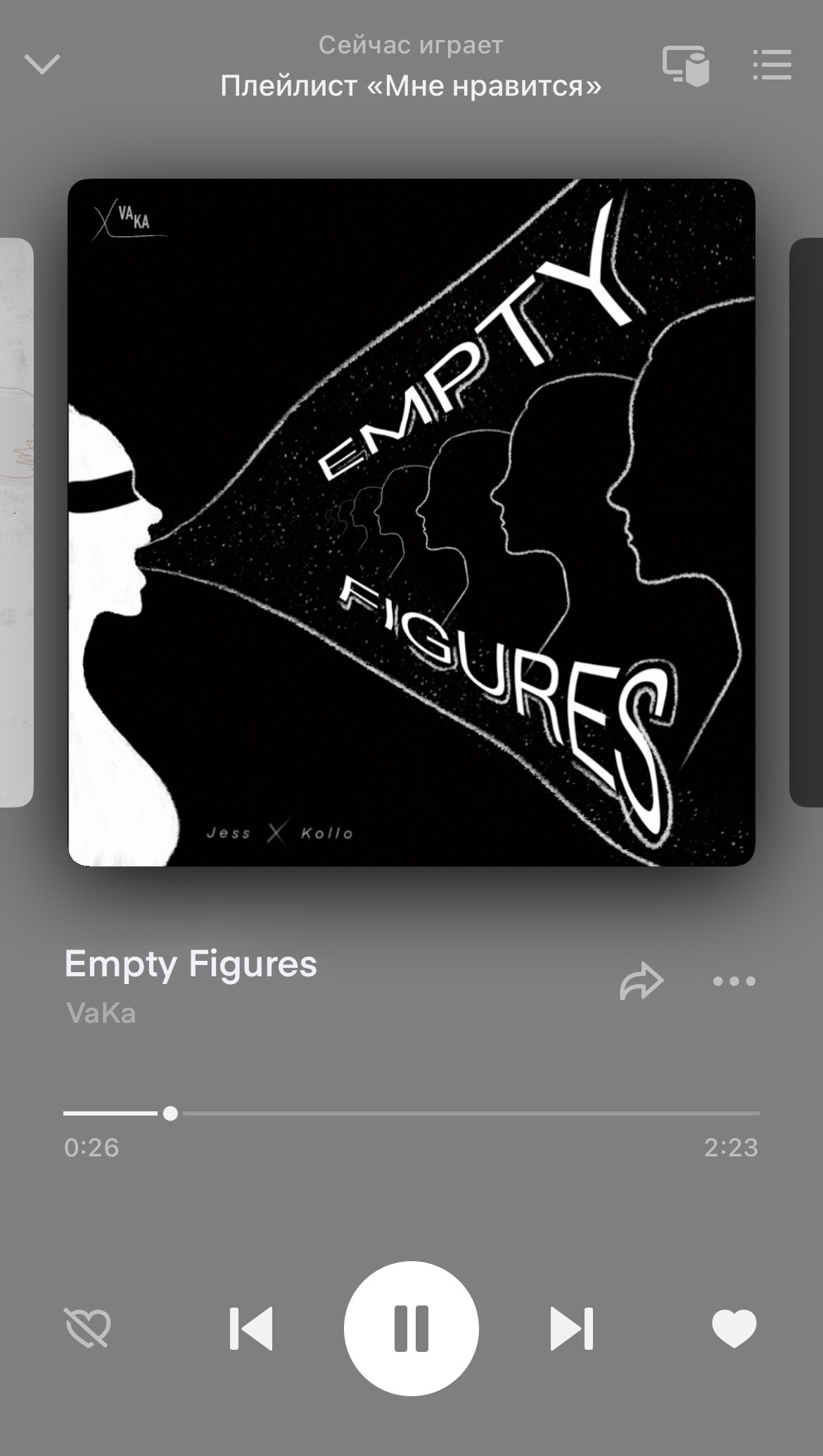Select the previous track's artwork on the left

coord(15,524)
